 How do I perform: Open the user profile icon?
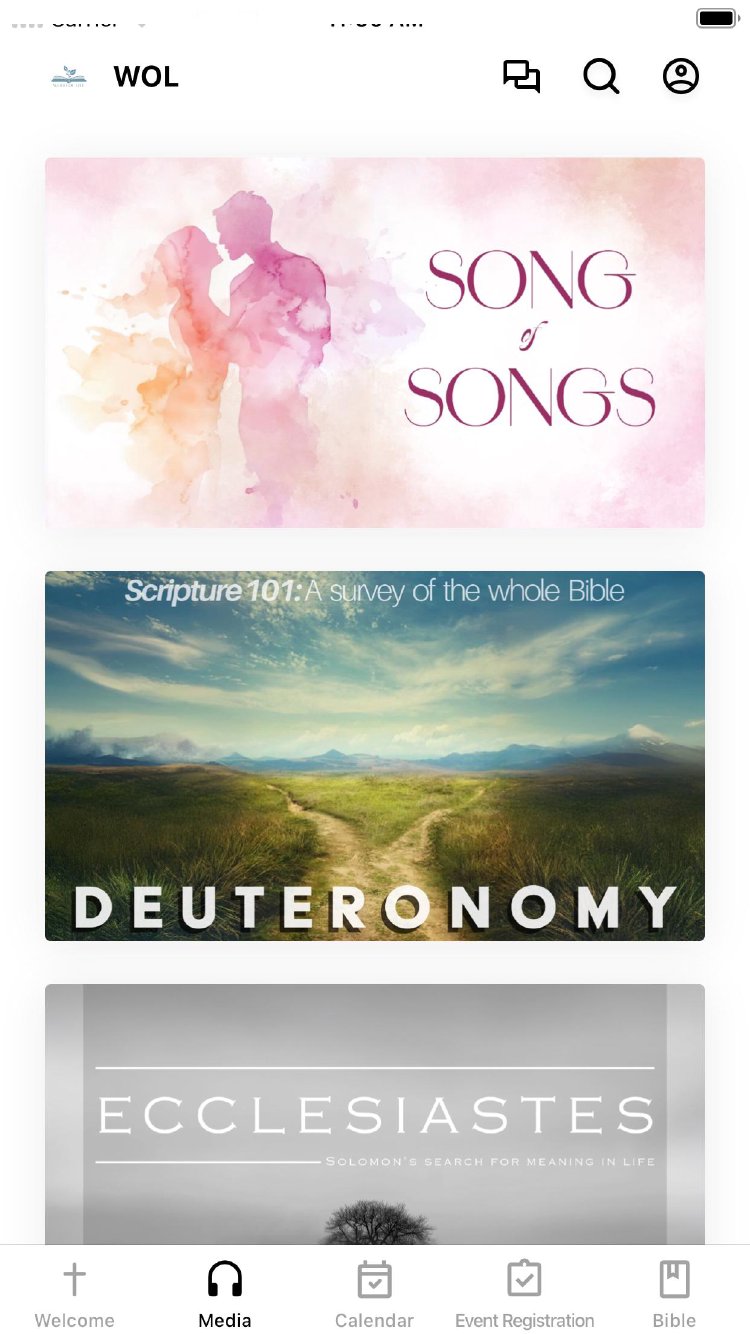(681, 77)
